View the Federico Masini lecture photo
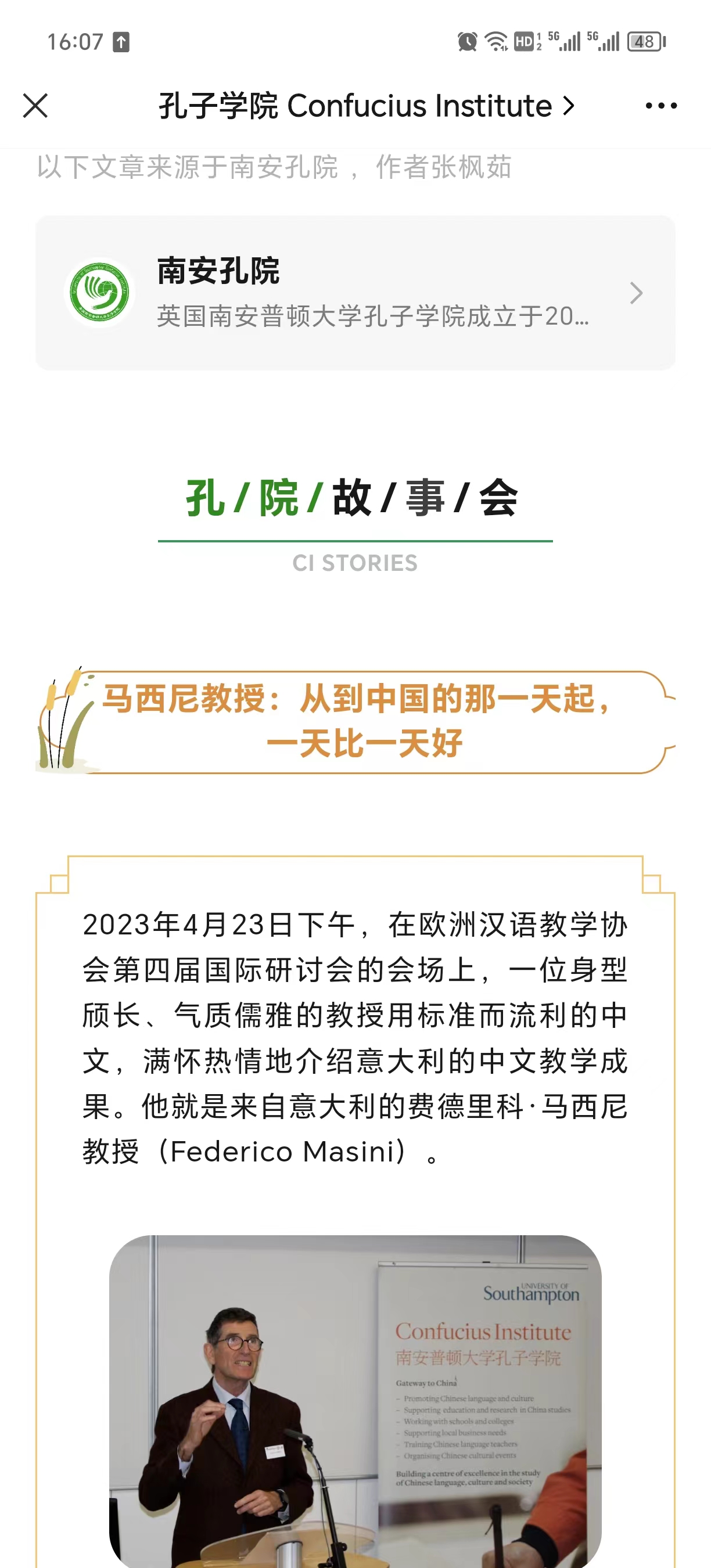 355,1400
